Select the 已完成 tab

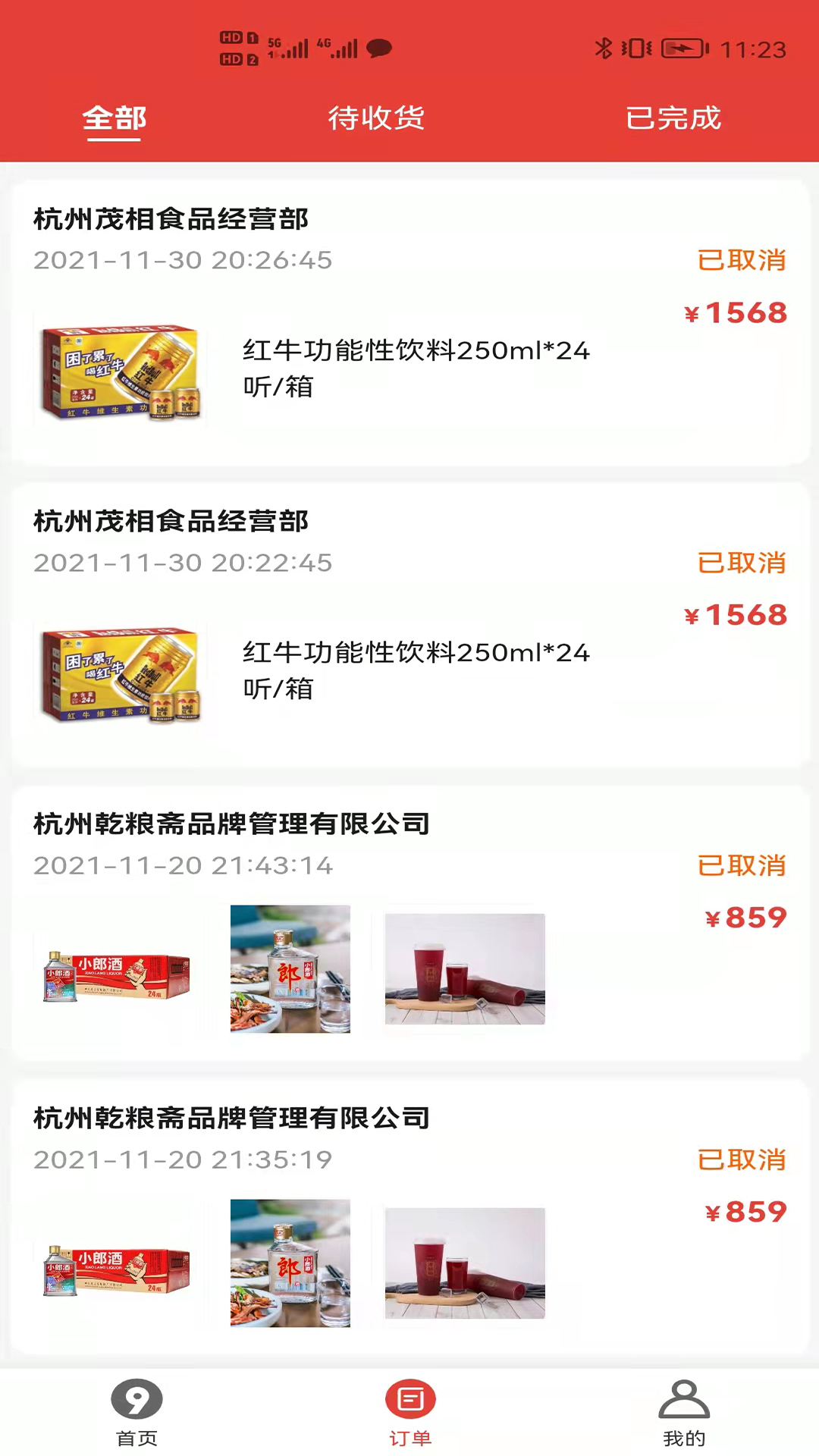pos(673,118)
